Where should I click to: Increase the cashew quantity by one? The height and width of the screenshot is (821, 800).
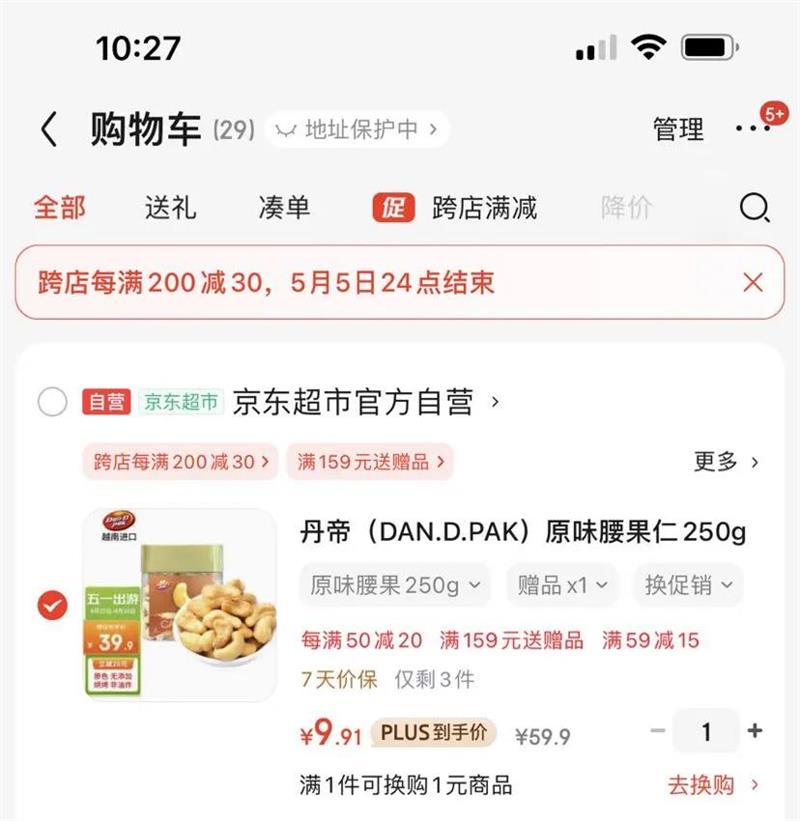755,731
